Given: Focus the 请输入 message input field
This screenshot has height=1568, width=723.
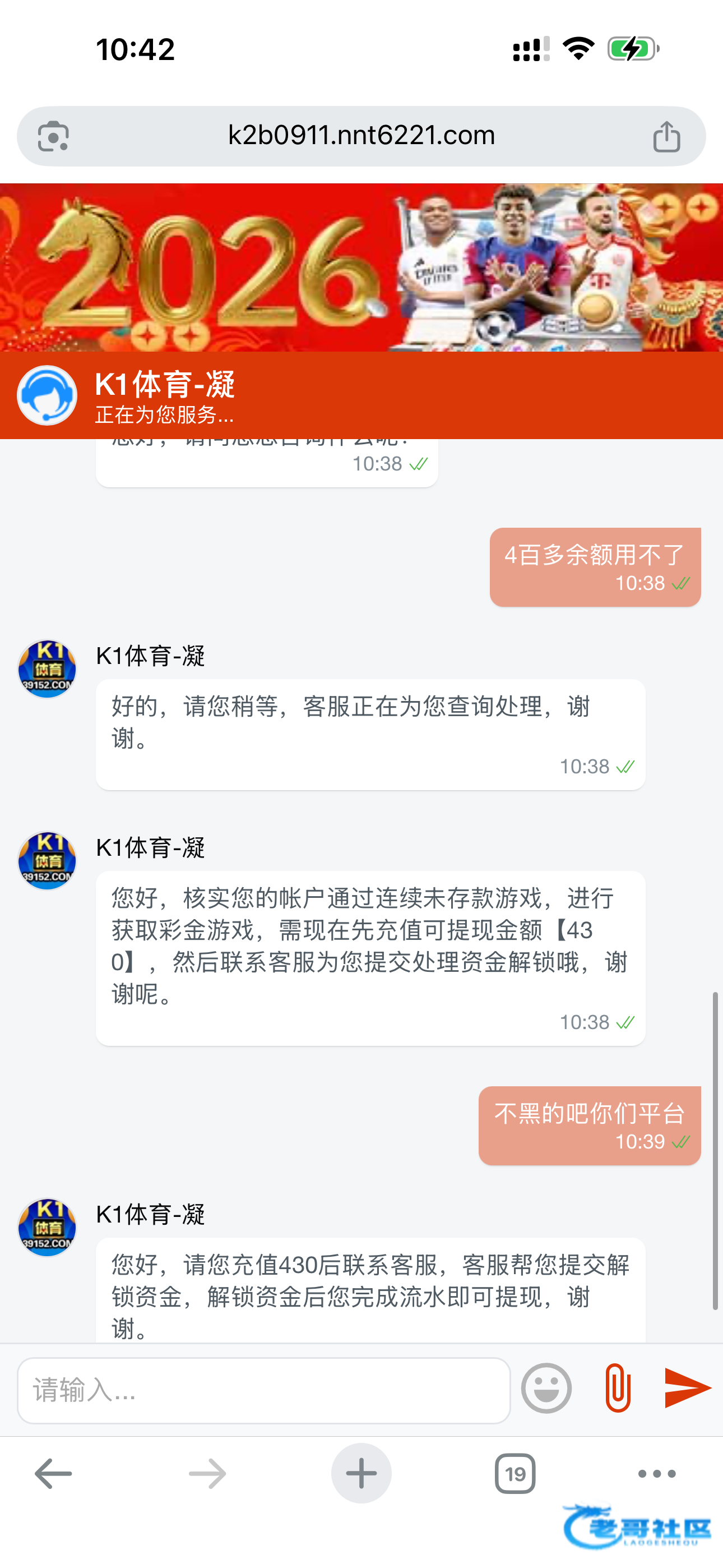Looking at the screenshot, I should 263,1390.
